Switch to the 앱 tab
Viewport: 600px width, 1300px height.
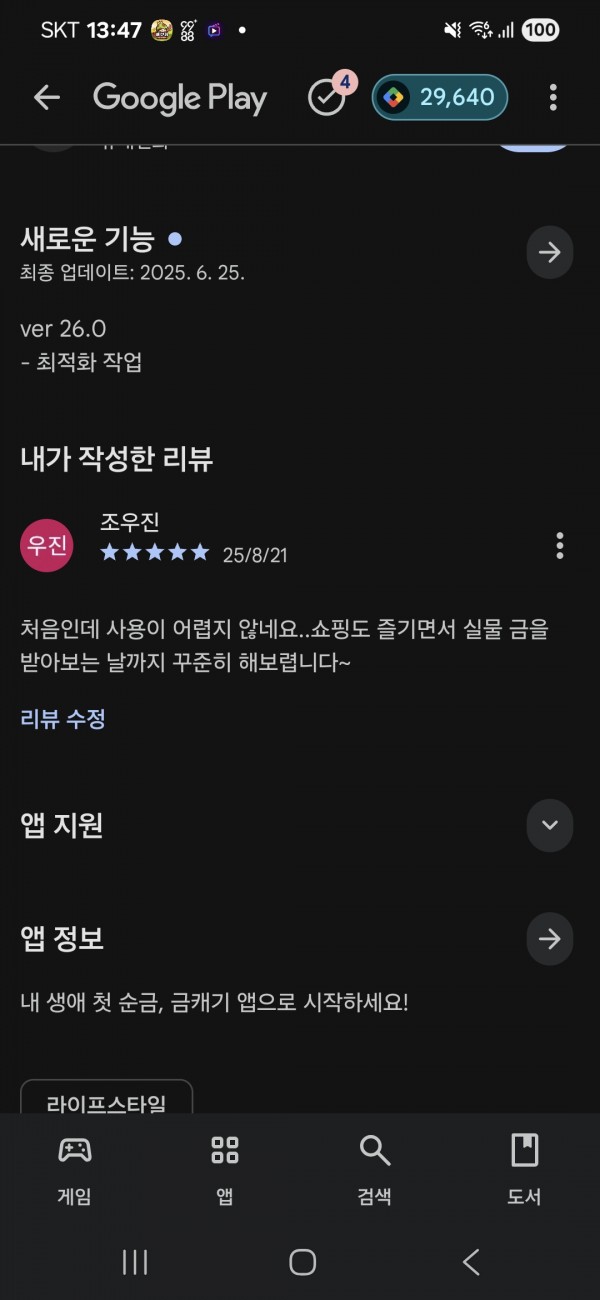(225, 1170)
